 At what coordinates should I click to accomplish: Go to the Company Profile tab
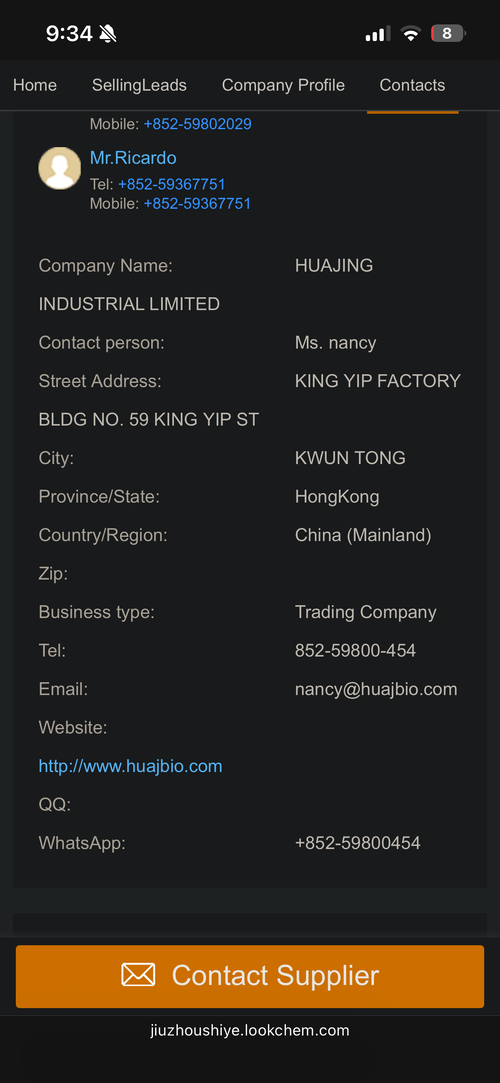pos(283,86)
